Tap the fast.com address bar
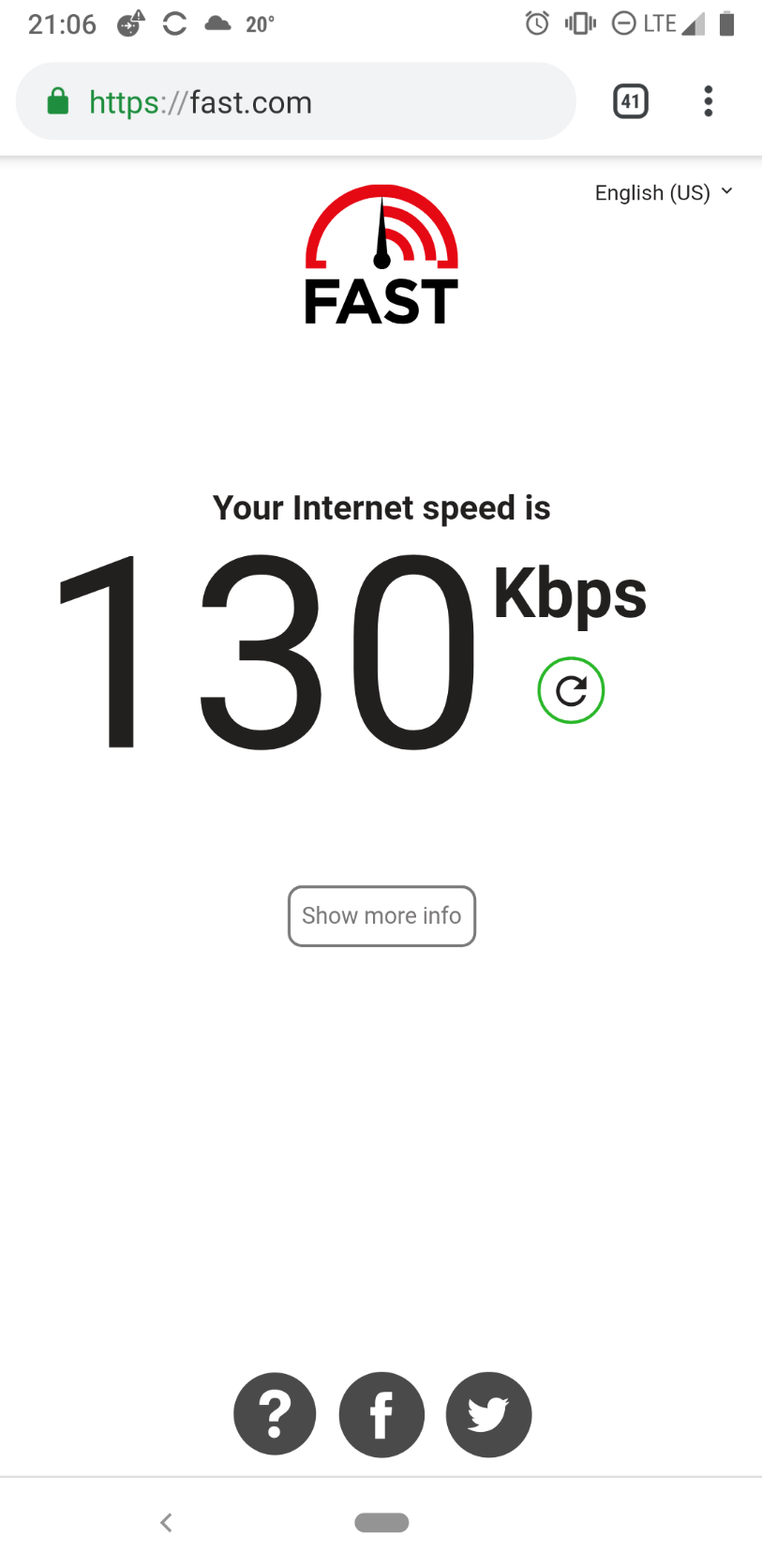The width and height of the screenshot is (762, 1568). (295, 102)
